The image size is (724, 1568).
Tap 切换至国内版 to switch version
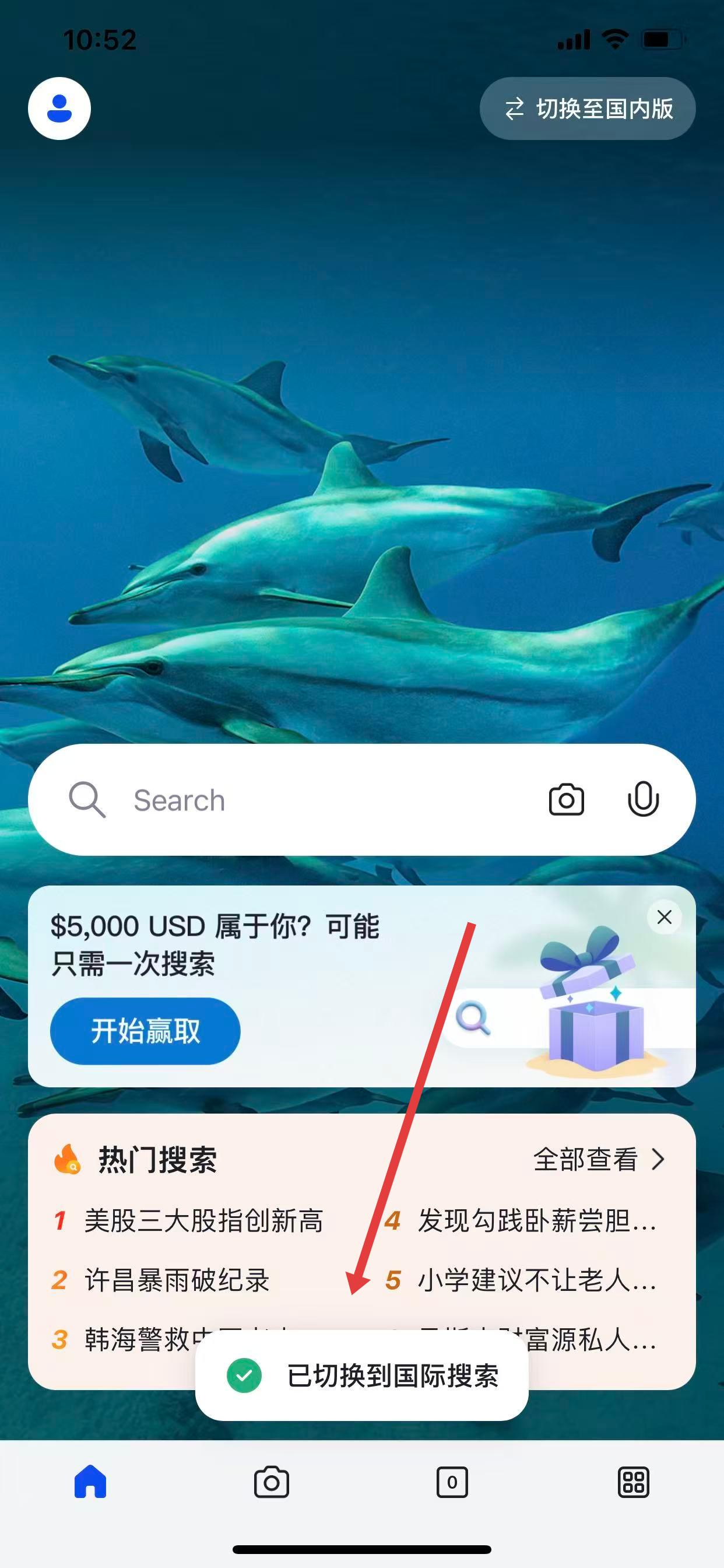point(587,109)
